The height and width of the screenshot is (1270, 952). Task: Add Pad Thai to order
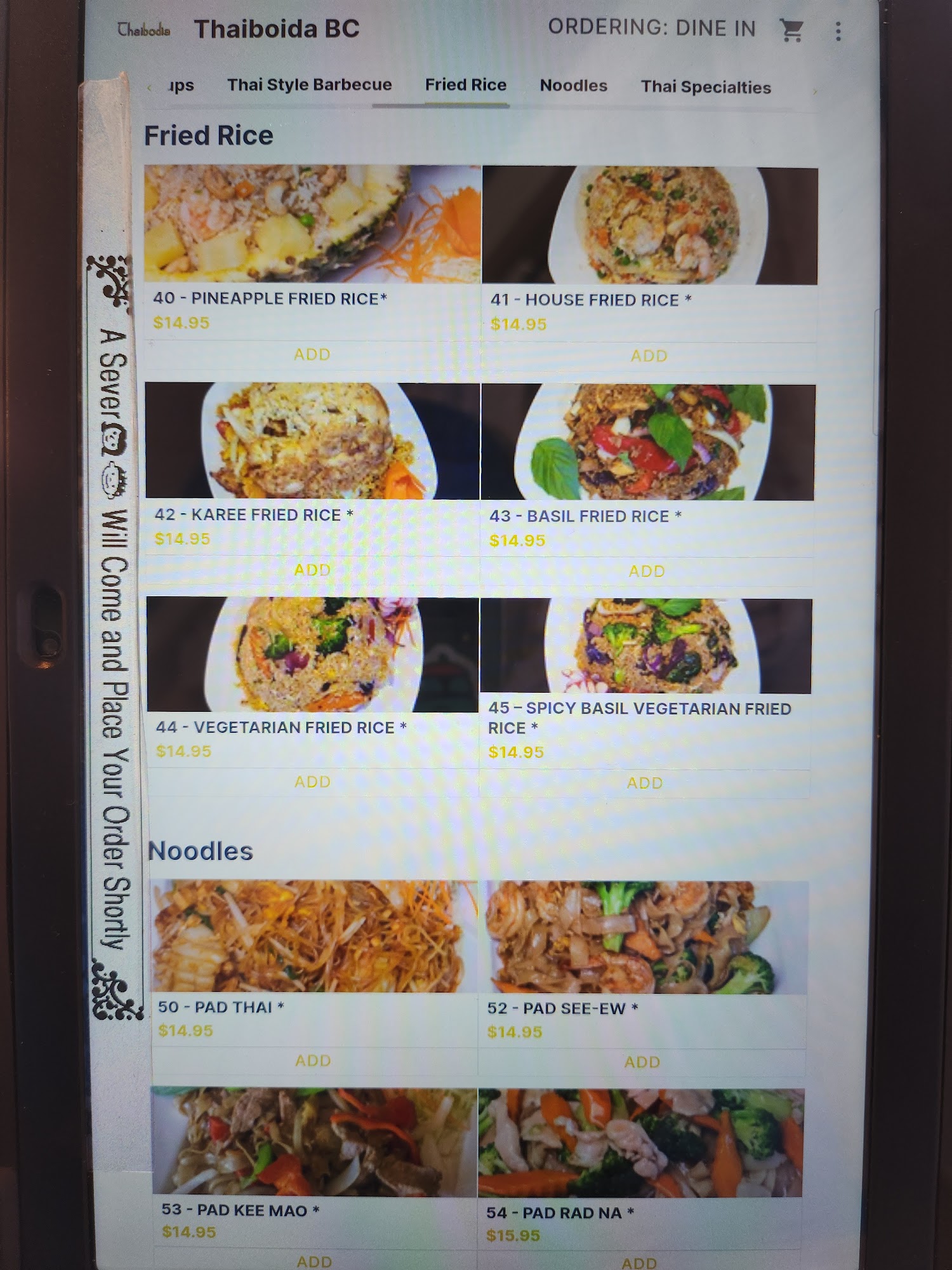pos(313,1060)
